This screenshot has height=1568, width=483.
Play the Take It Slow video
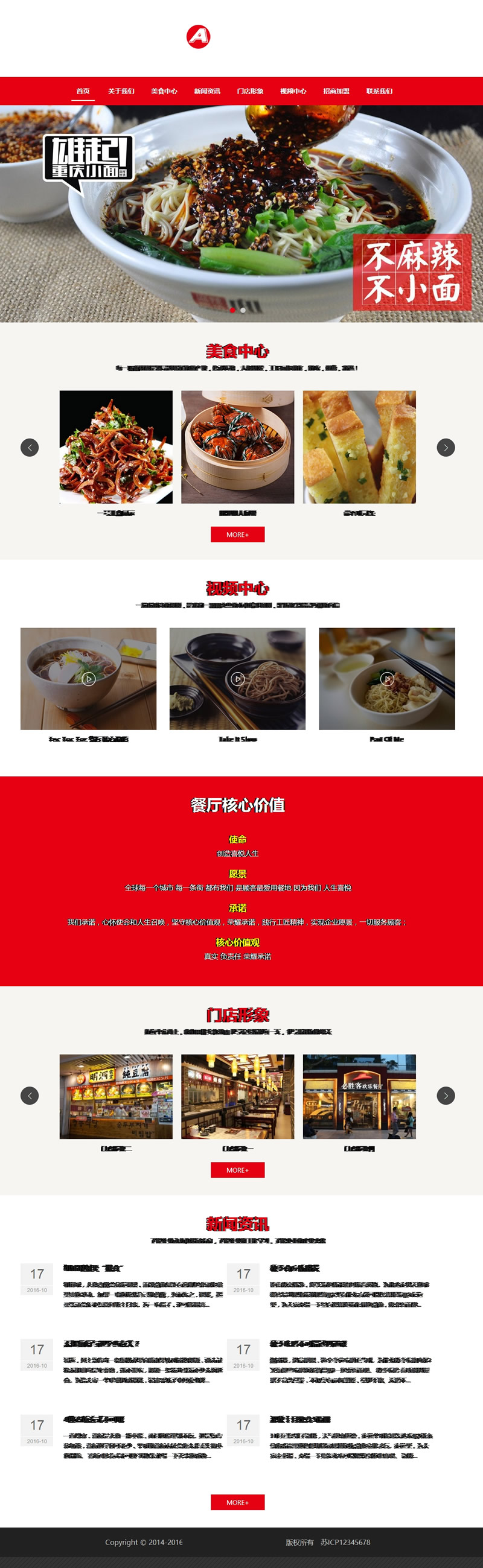(237, 679)
